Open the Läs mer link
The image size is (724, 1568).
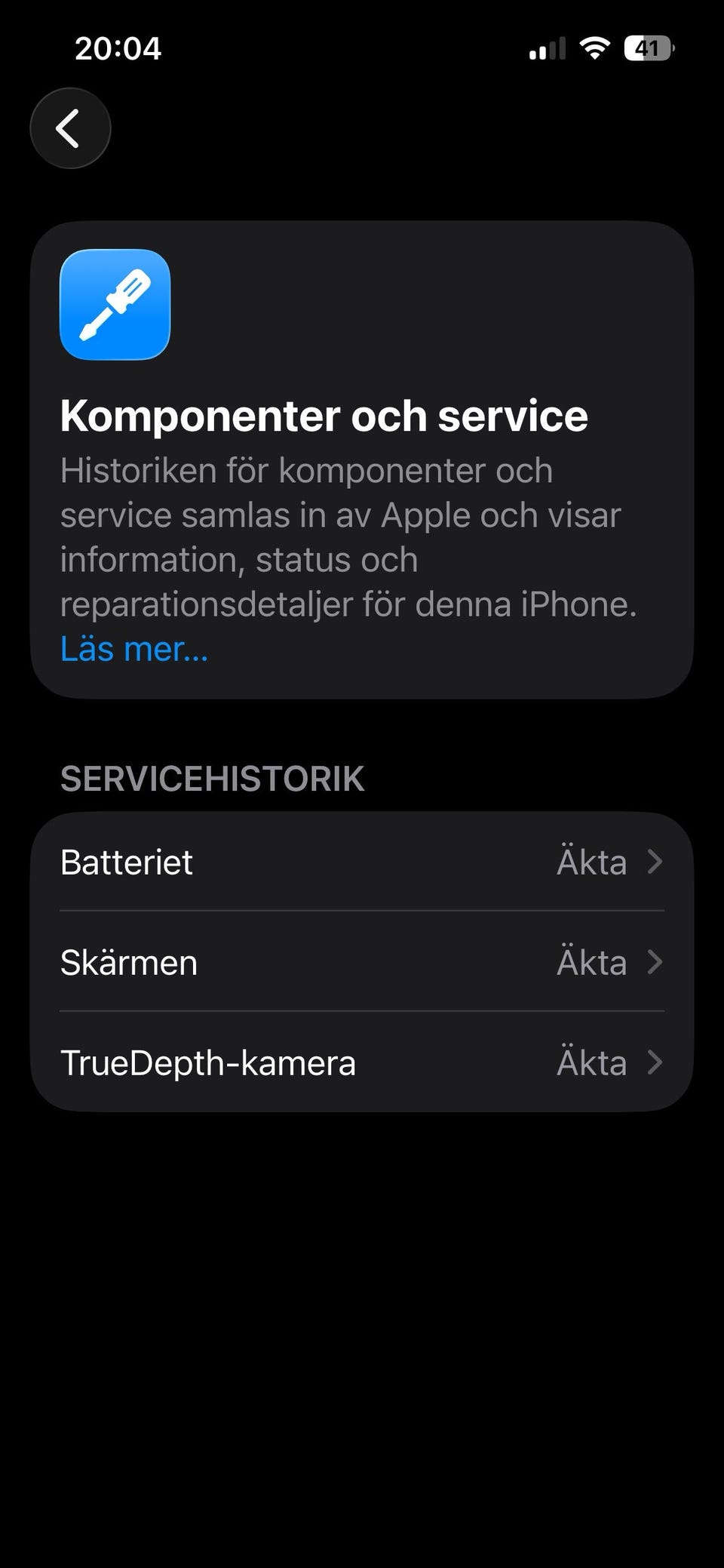point(133,649)
